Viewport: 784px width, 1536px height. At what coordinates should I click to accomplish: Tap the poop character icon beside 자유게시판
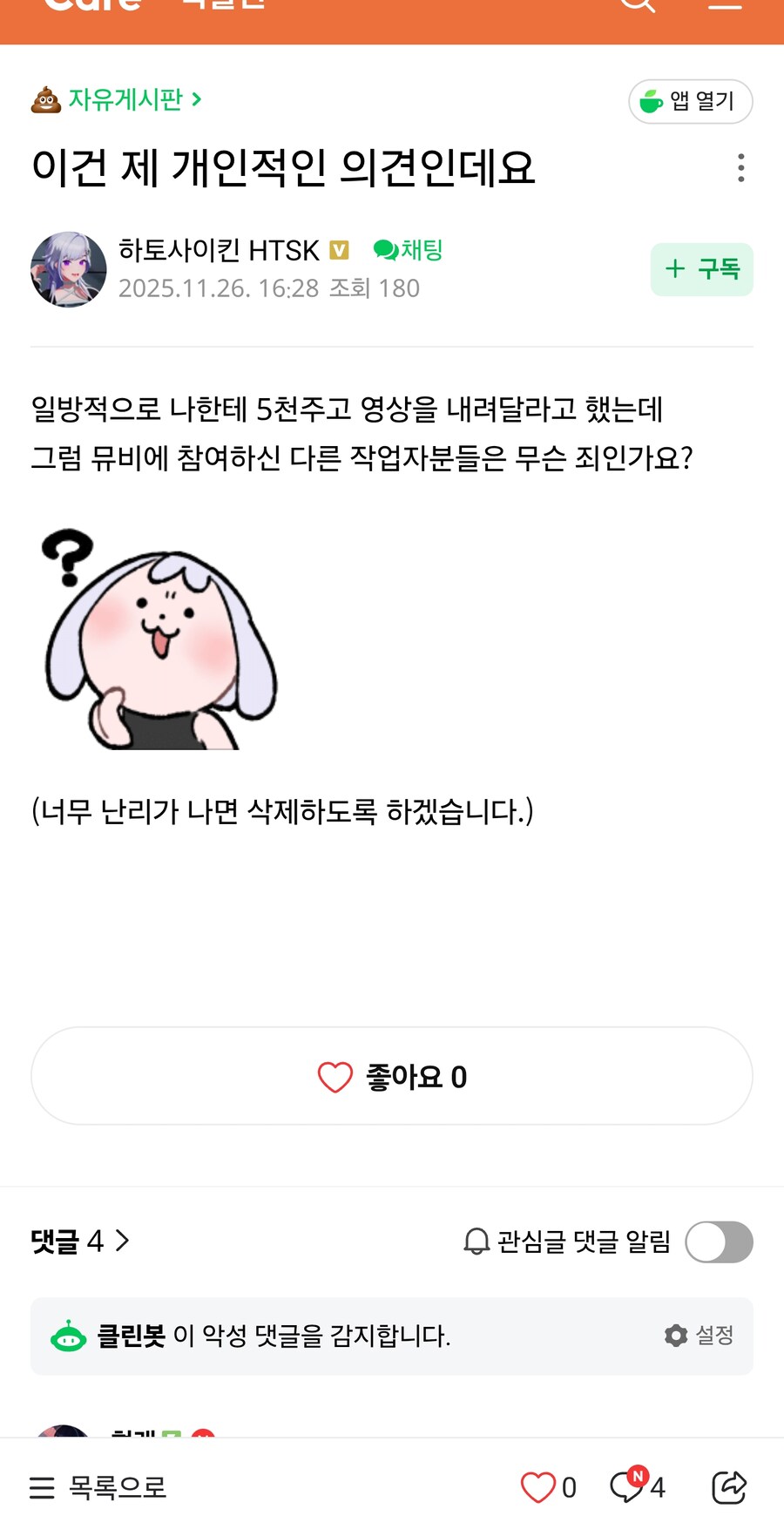pos(45,101)
